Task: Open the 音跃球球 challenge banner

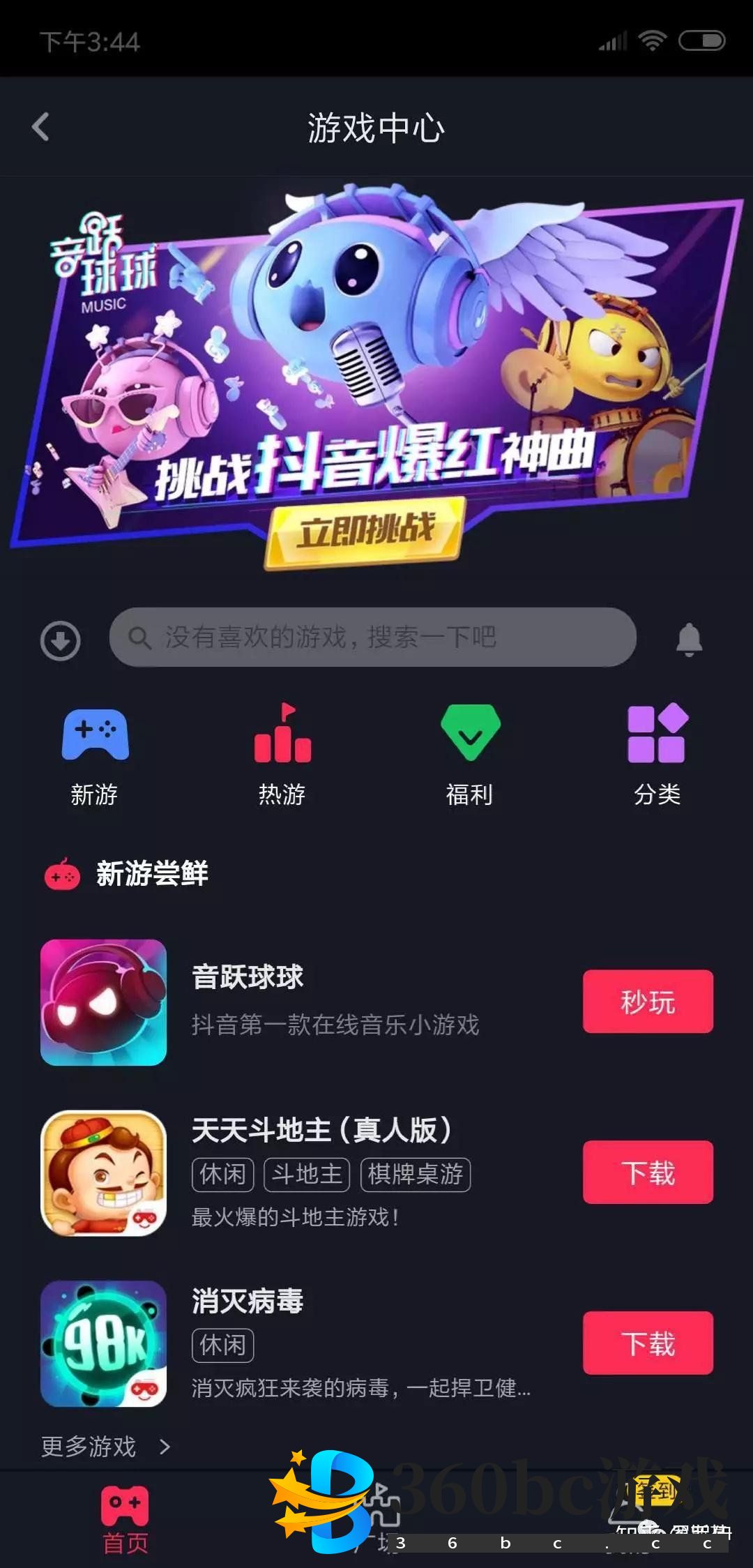Action: [376, 377]
